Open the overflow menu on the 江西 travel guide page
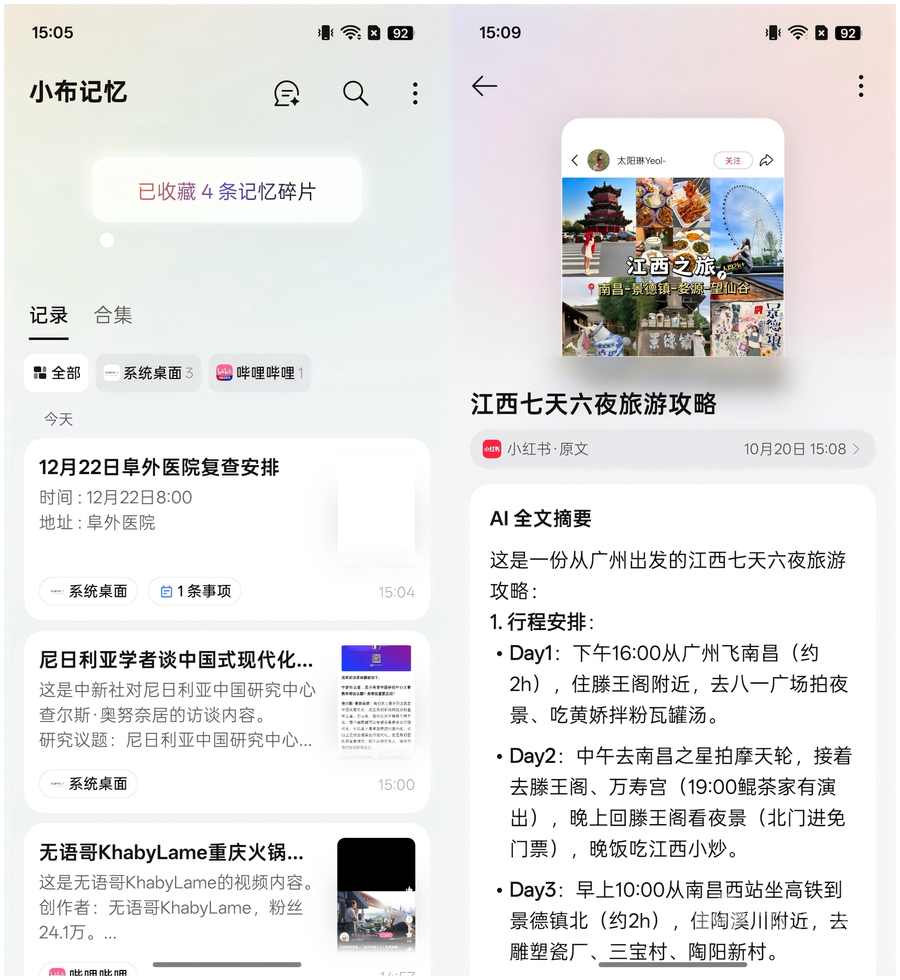The width and height of the screenshot is (900, 980). (x=860, y=87)
